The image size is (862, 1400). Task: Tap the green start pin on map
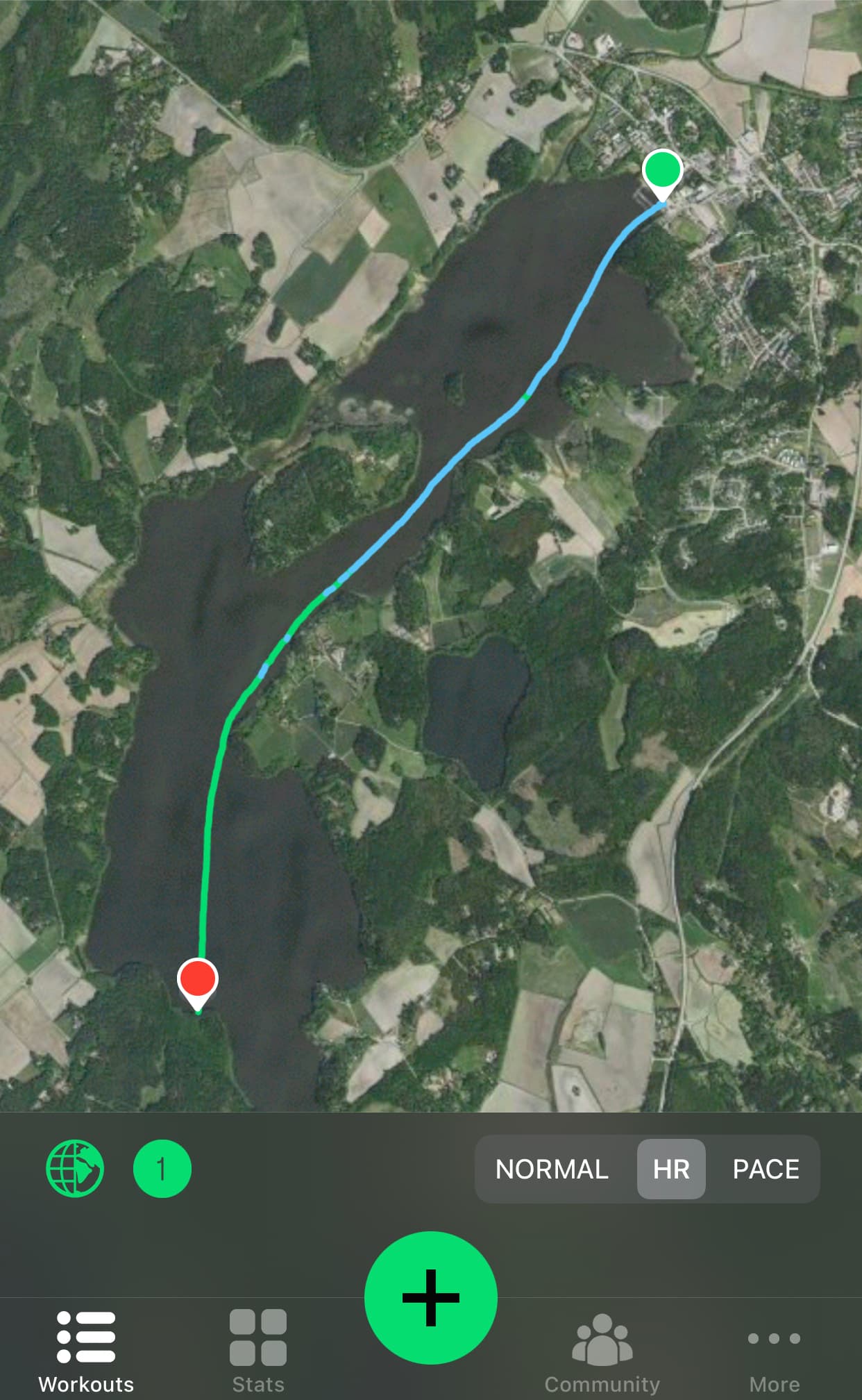click(662, 172)
